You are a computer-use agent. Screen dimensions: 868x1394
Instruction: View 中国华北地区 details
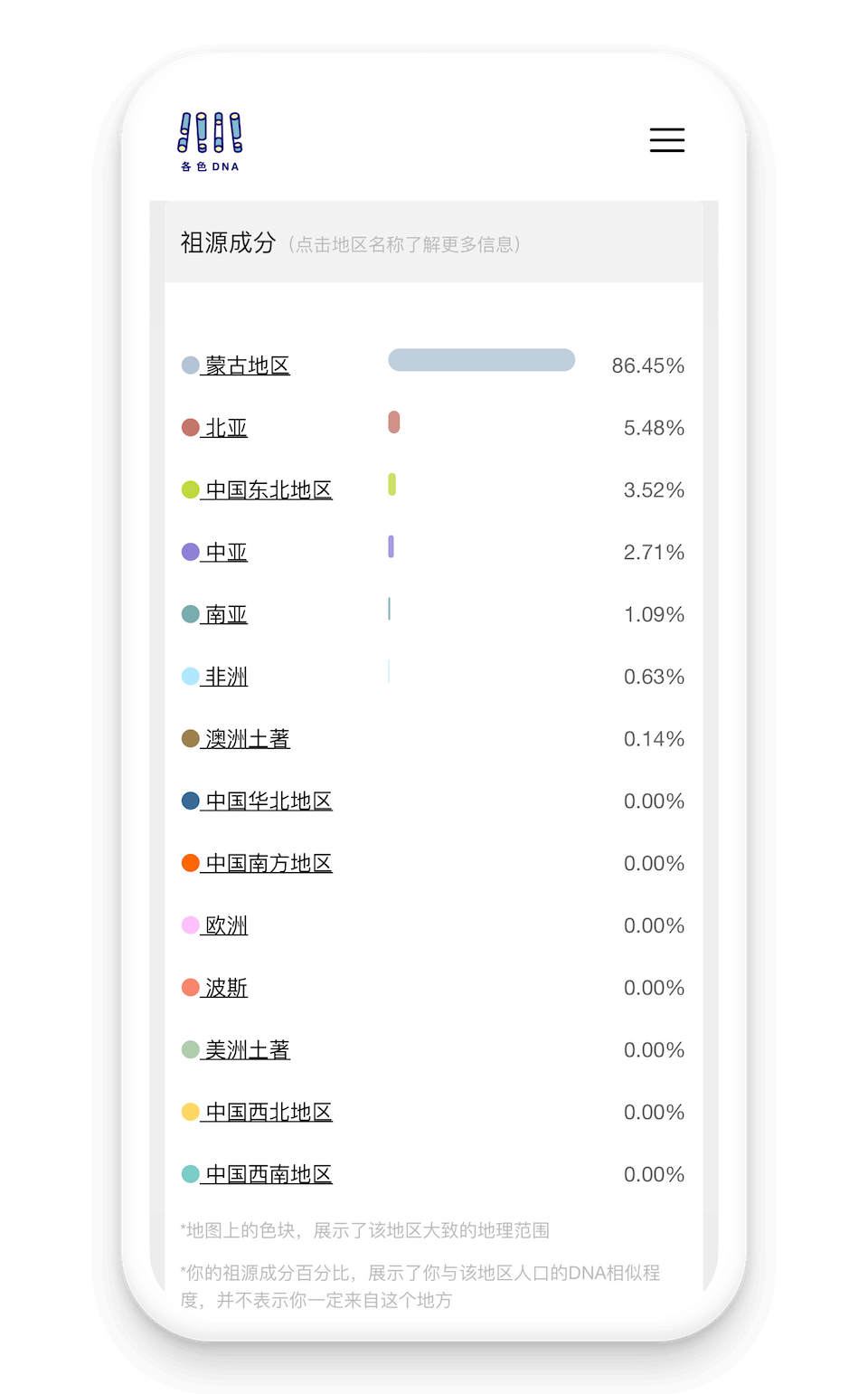[x=268, y=801]
